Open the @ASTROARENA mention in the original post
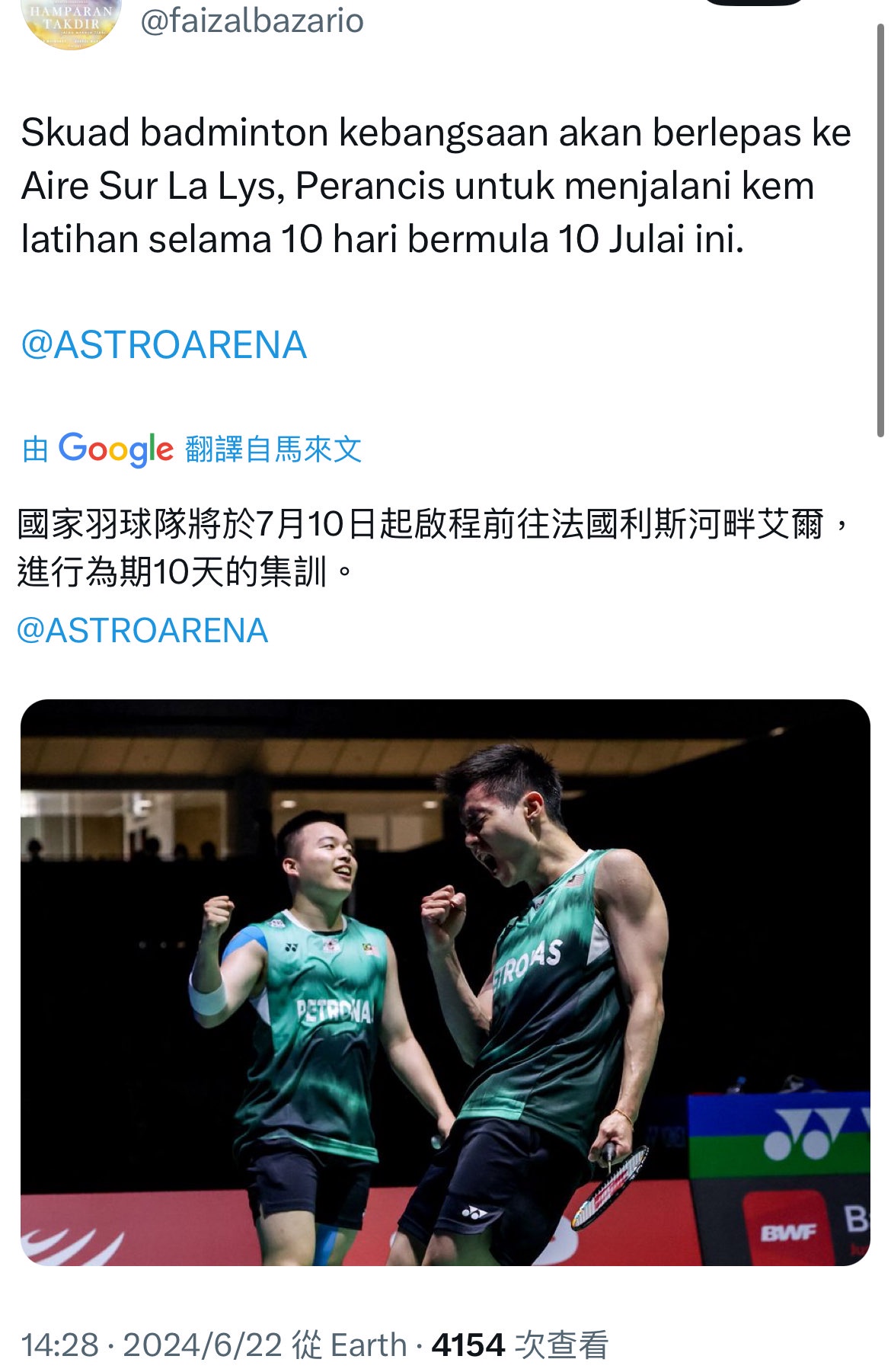 click(x=164, y=345)
